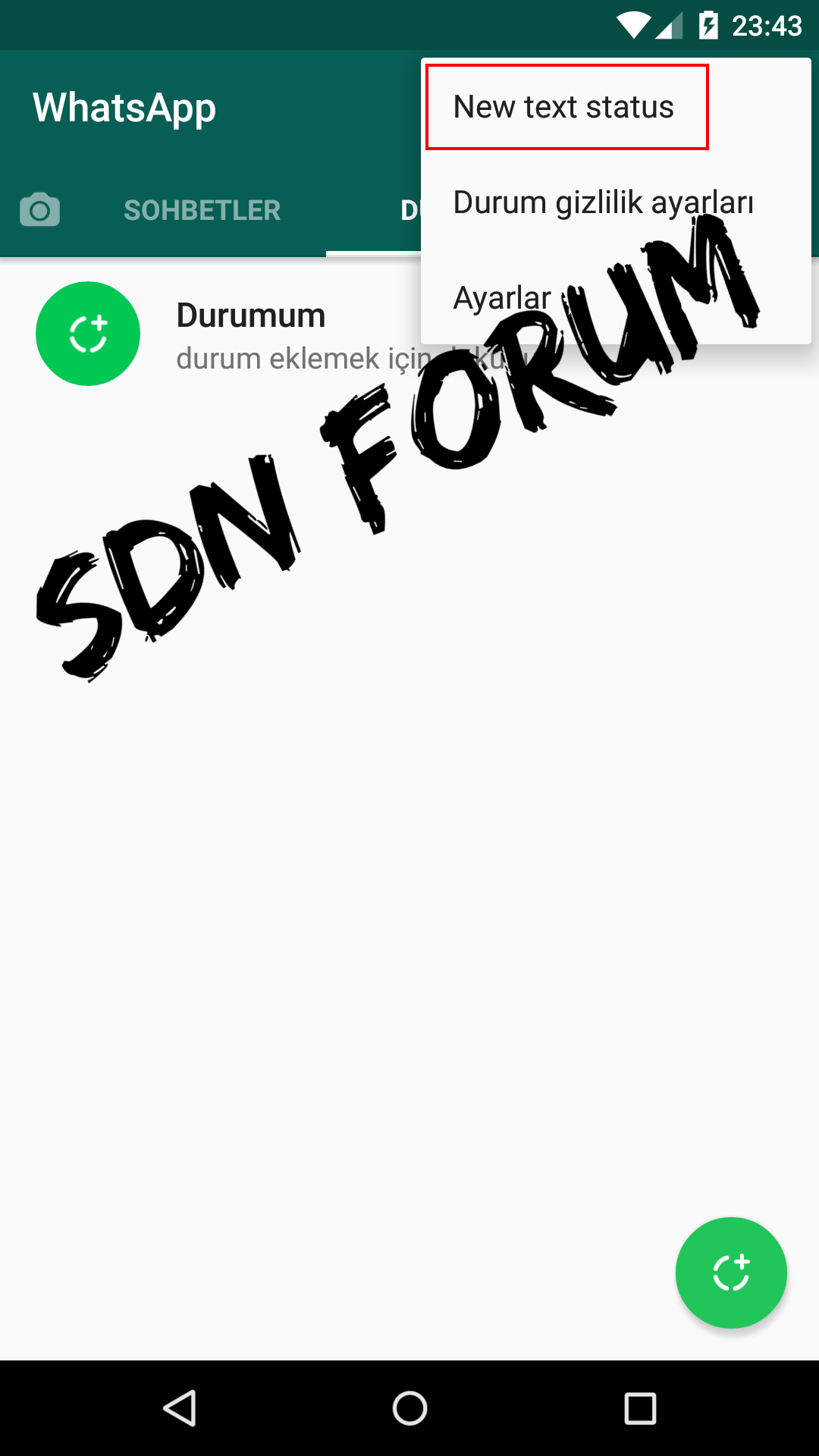The image size is (819, 1456).
Task: Switch to the SOHBETLER tab
Action: [x=202, y=210]
